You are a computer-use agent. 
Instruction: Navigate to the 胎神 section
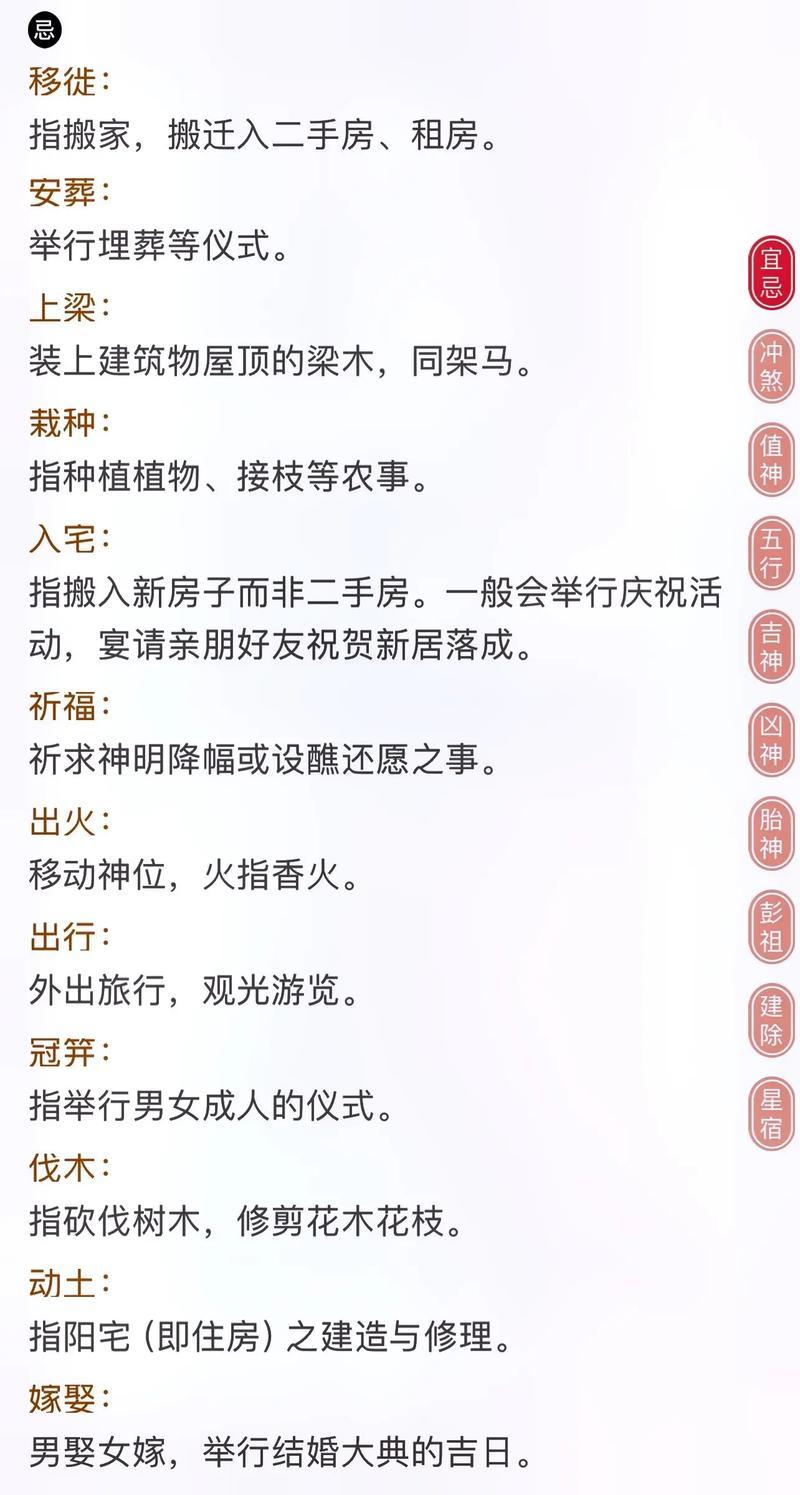coord(771,833)
